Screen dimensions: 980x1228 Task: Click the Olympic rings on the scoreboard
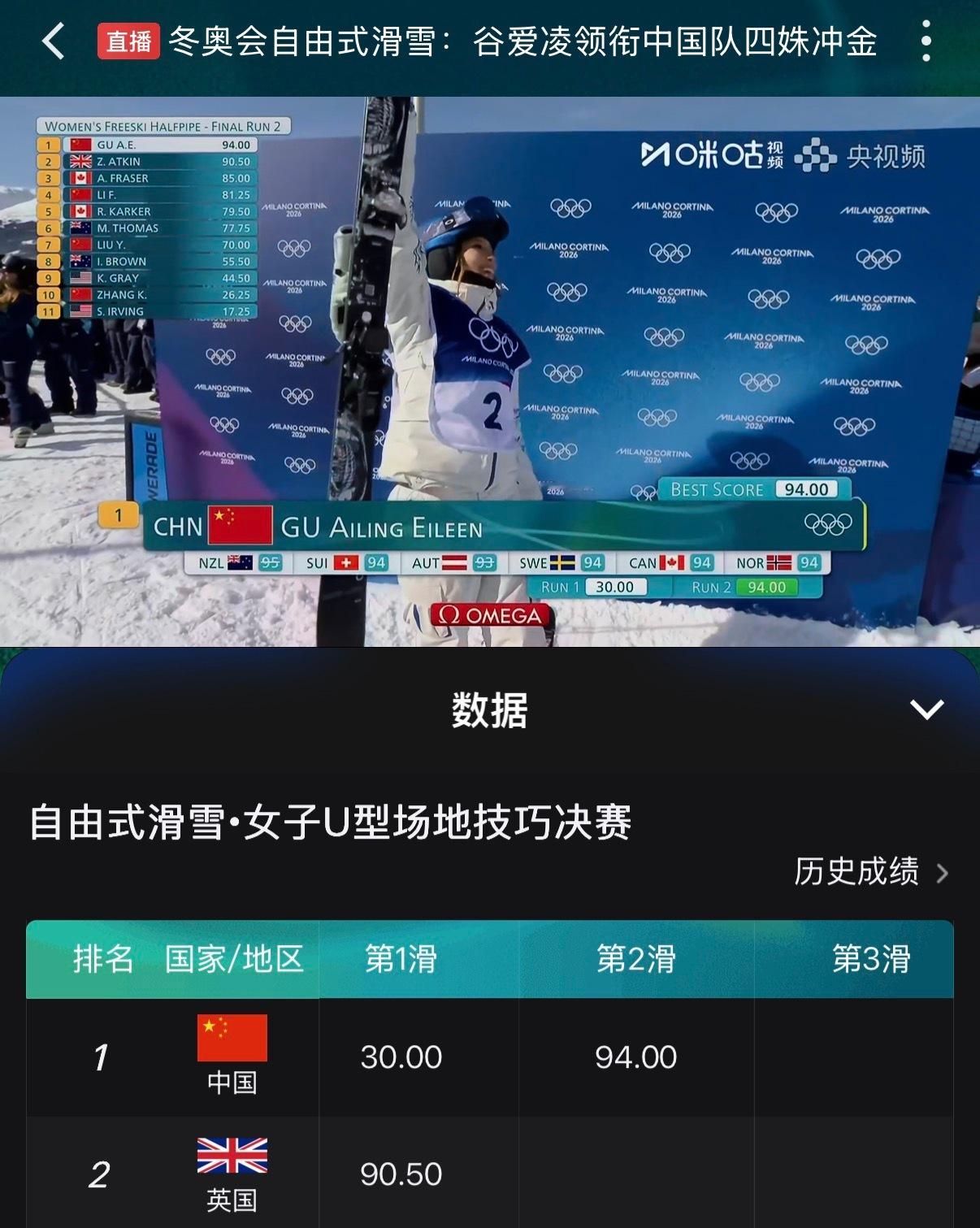pos(828,526)
